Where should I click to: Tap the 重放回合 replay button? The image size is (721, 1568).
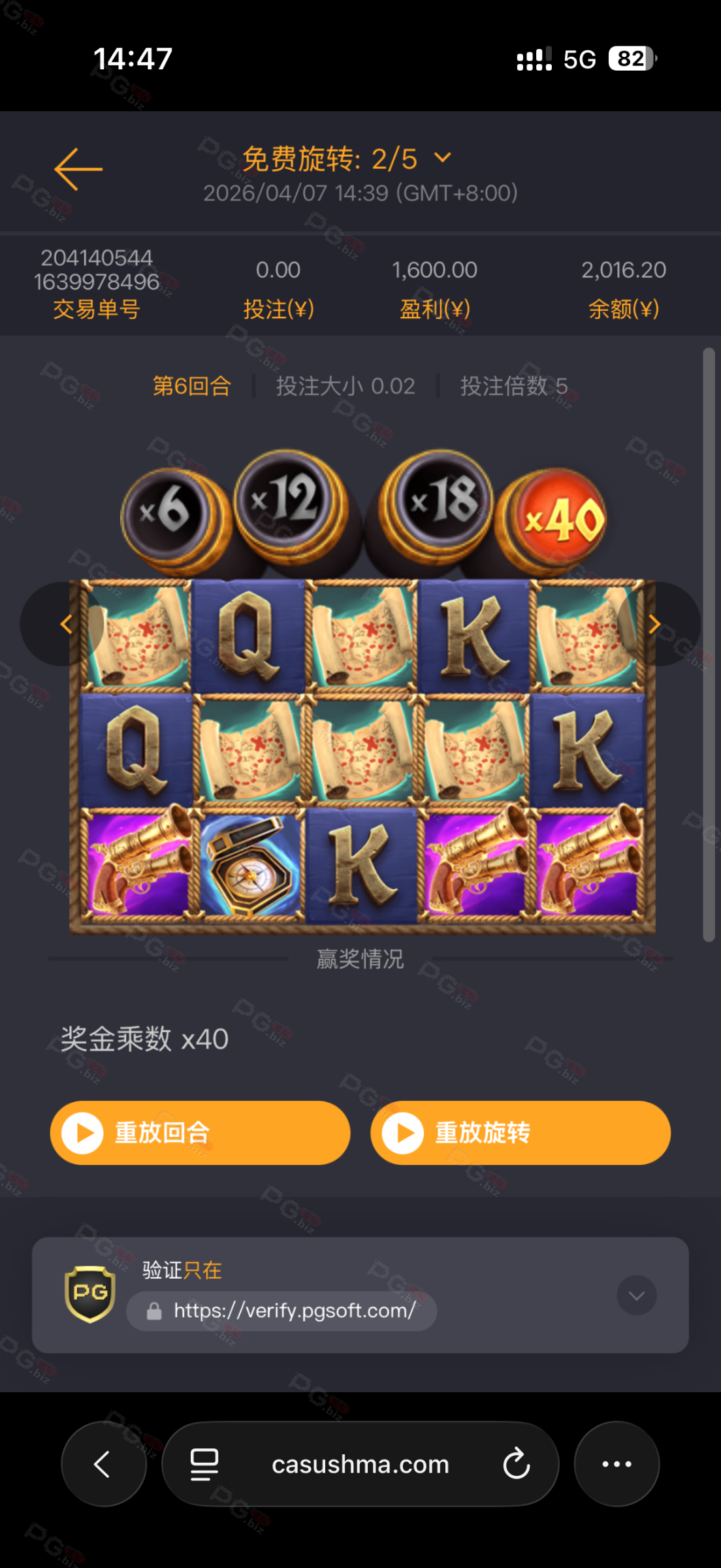pos(200,1132)
